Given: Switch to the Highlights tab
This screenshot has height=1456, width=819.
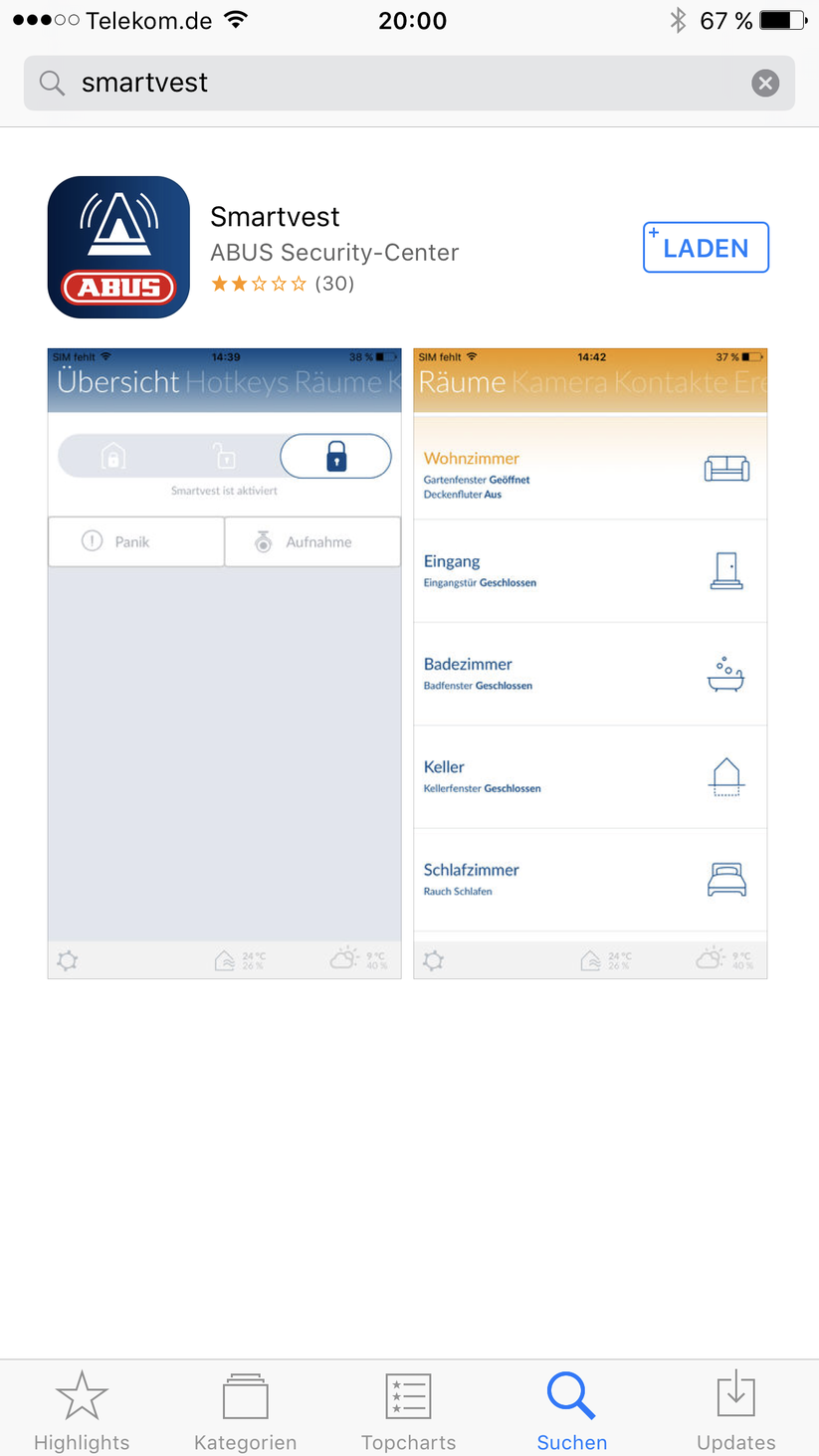Looking at the screenshot, I should (82, 1410).
